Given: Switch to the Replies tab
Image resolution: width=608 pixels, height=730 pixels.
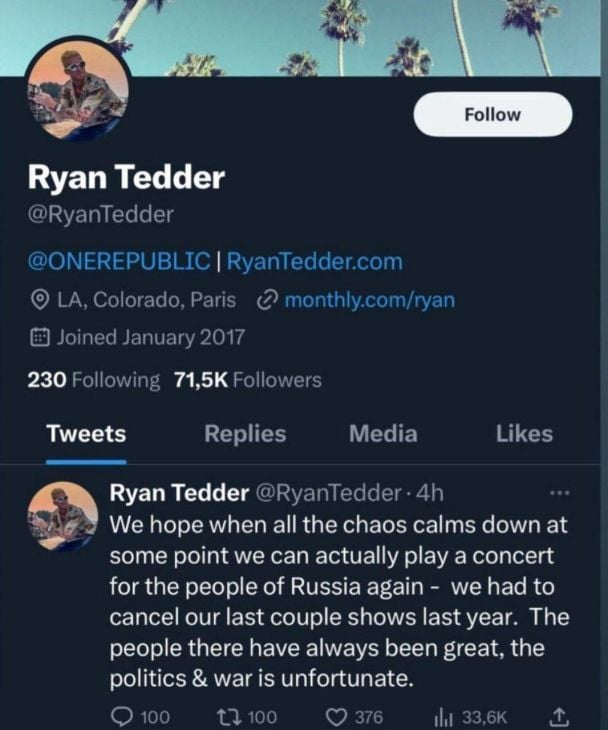Looking at the screenshot, I should coord(244,433).
